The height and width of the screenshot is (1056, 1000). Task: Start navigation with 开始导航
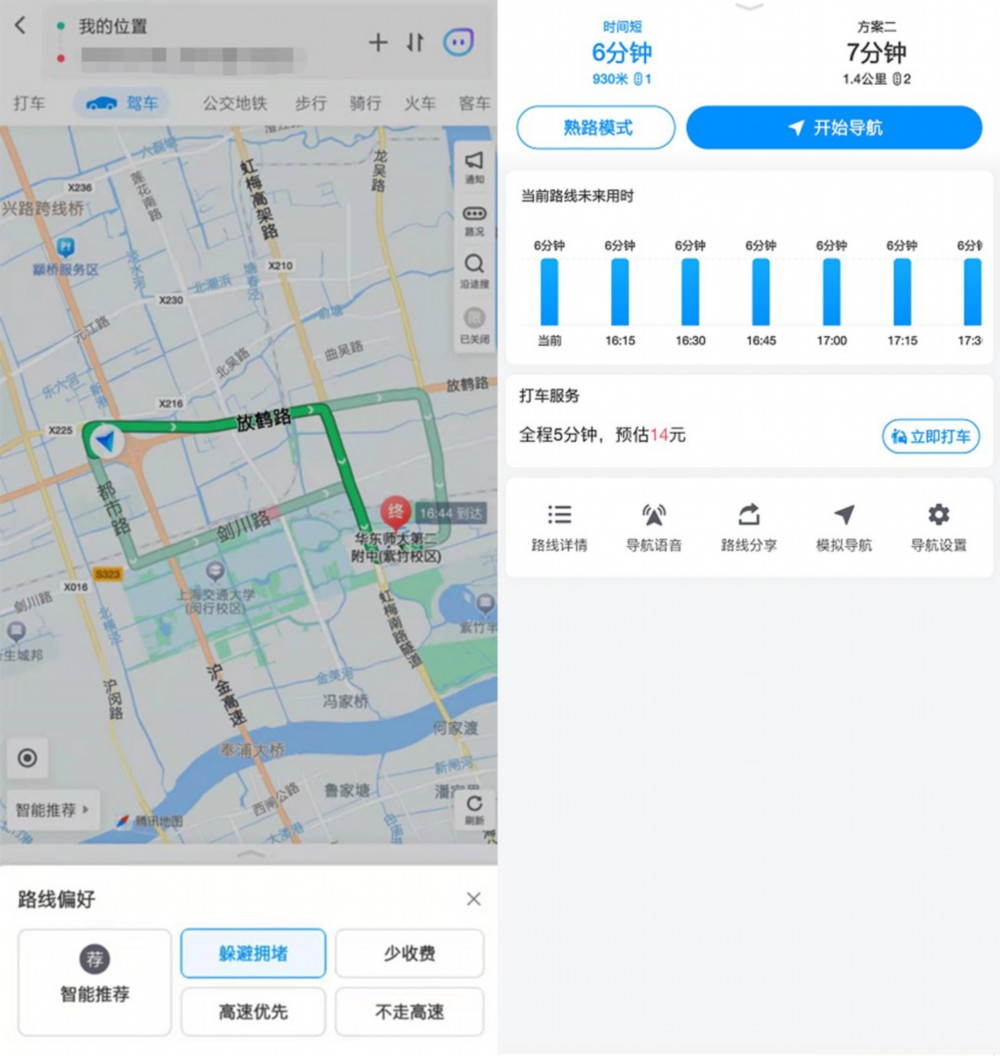pos(834,128)
